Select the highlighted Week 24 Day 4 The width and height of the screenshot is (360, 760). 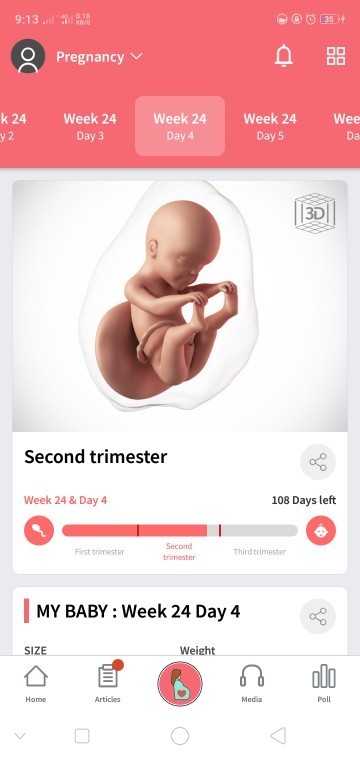click(180, 126)
